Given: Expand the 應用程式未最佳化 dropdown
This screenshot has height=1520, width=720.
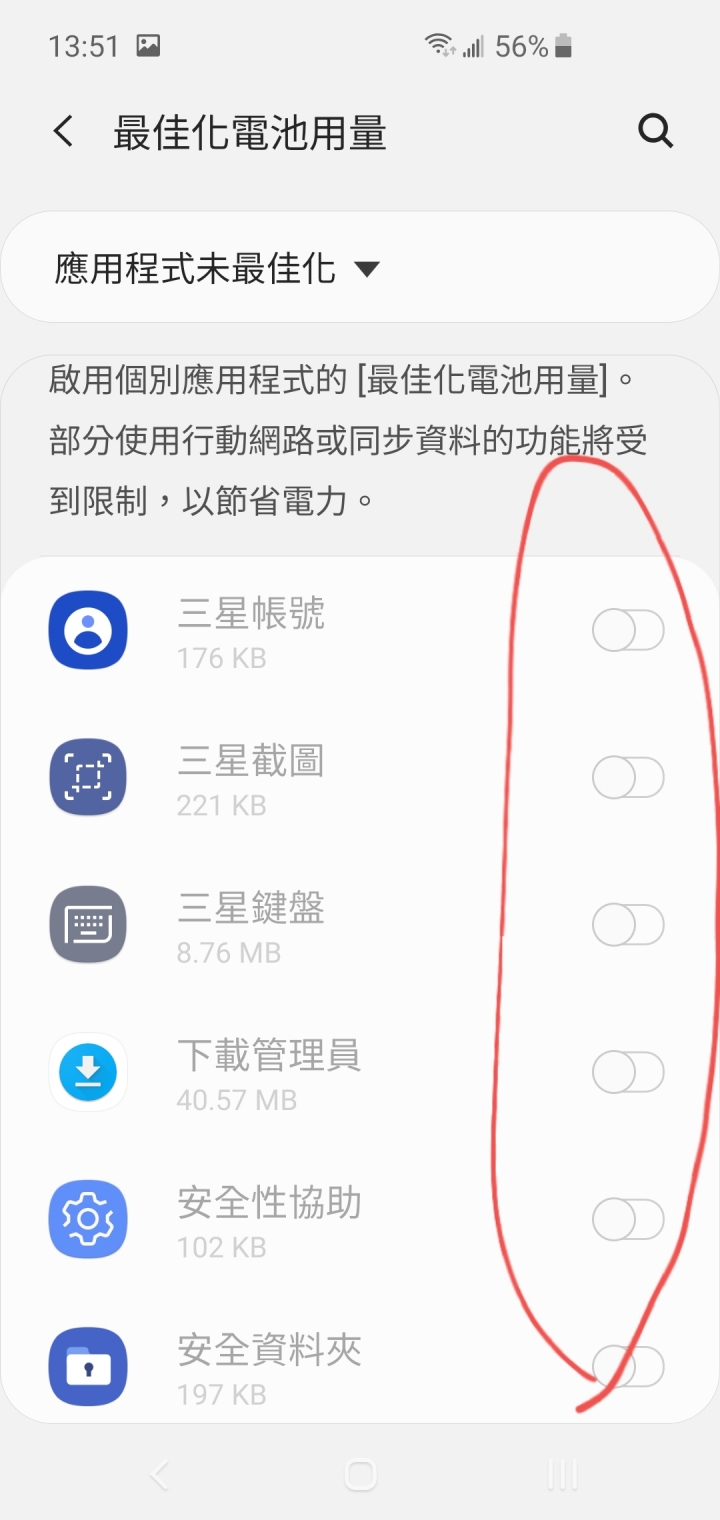Looking at the screenshot, I should tap(218, 268).
